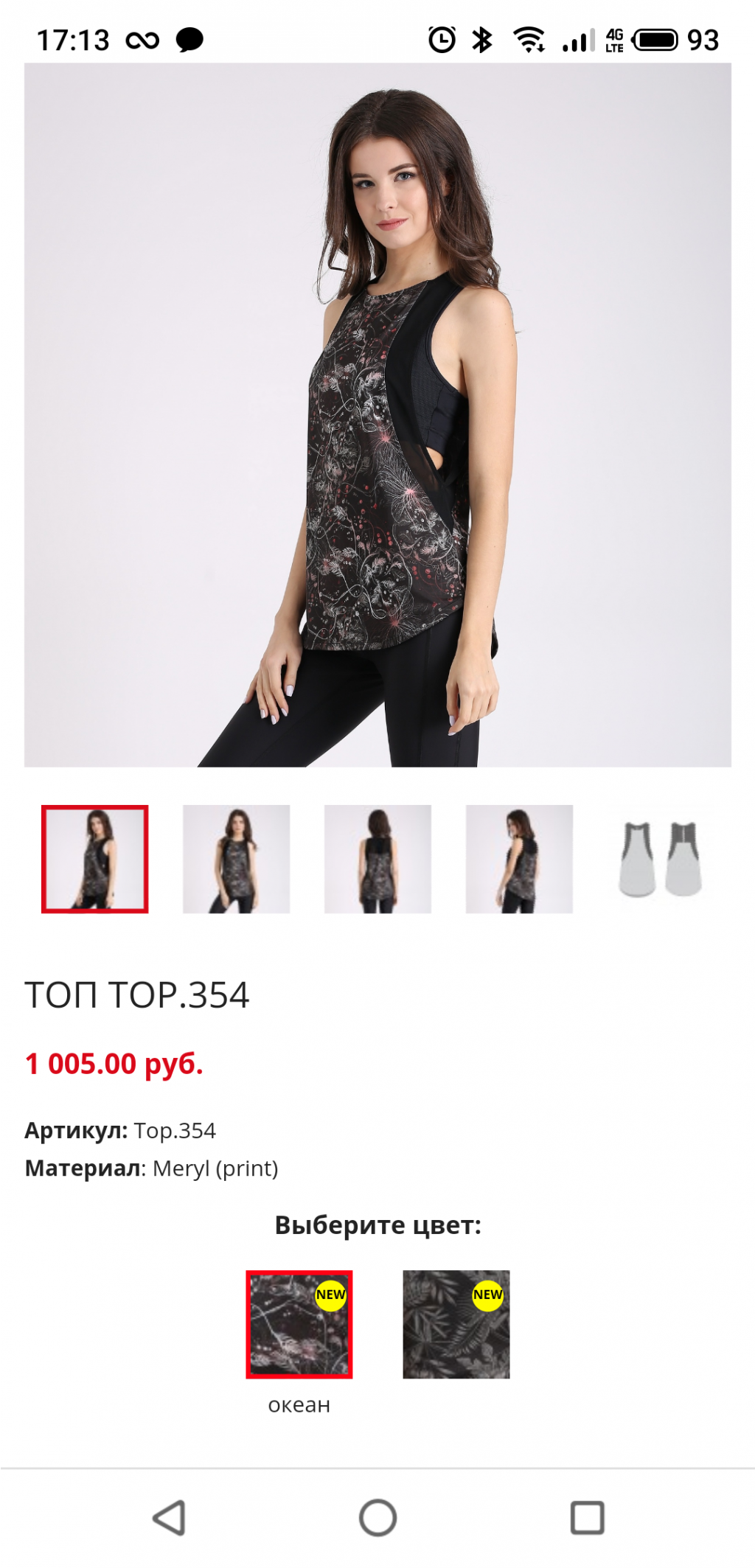Show the front-view model thumbnail

[236, 859]
